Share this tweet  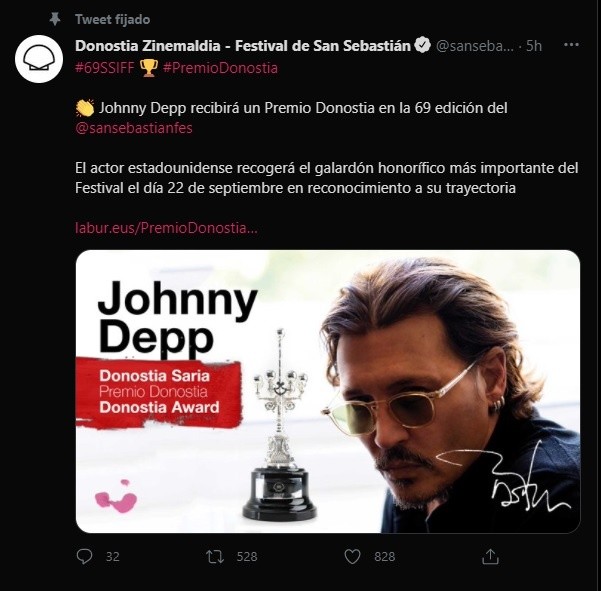[490, 556]
